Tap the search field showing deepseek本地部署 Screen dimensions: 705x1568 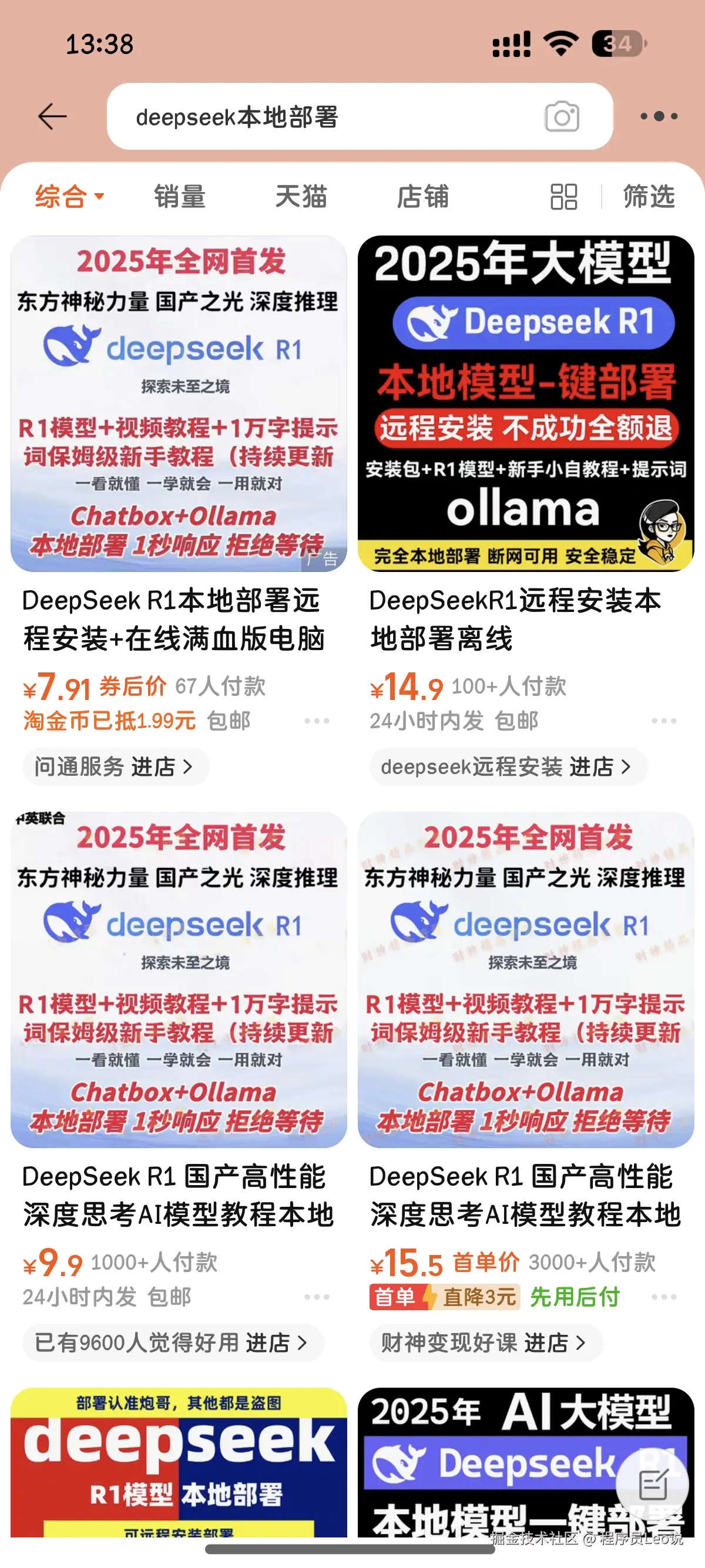click(304, 116)
